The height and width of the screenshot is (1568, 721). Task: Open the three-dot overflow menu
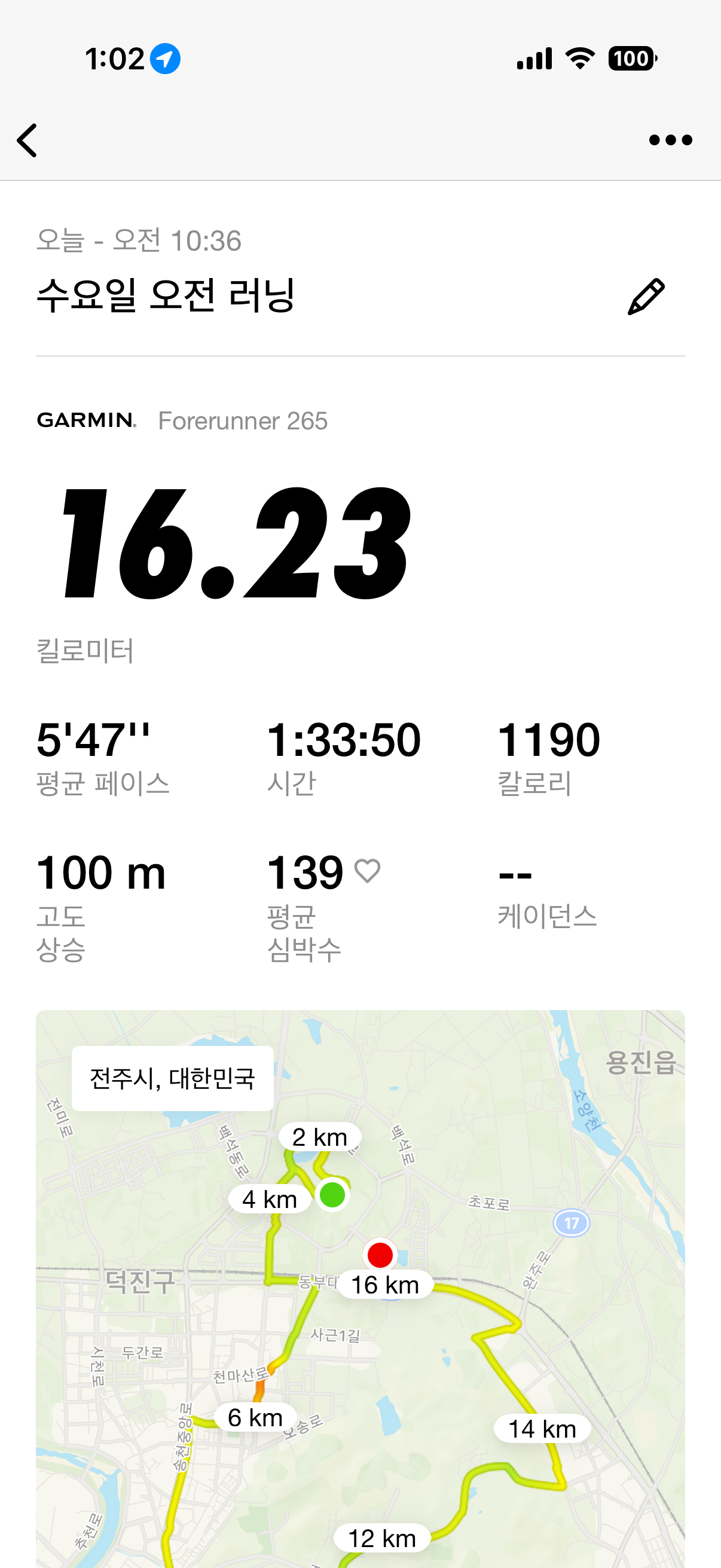click(670, 141)
